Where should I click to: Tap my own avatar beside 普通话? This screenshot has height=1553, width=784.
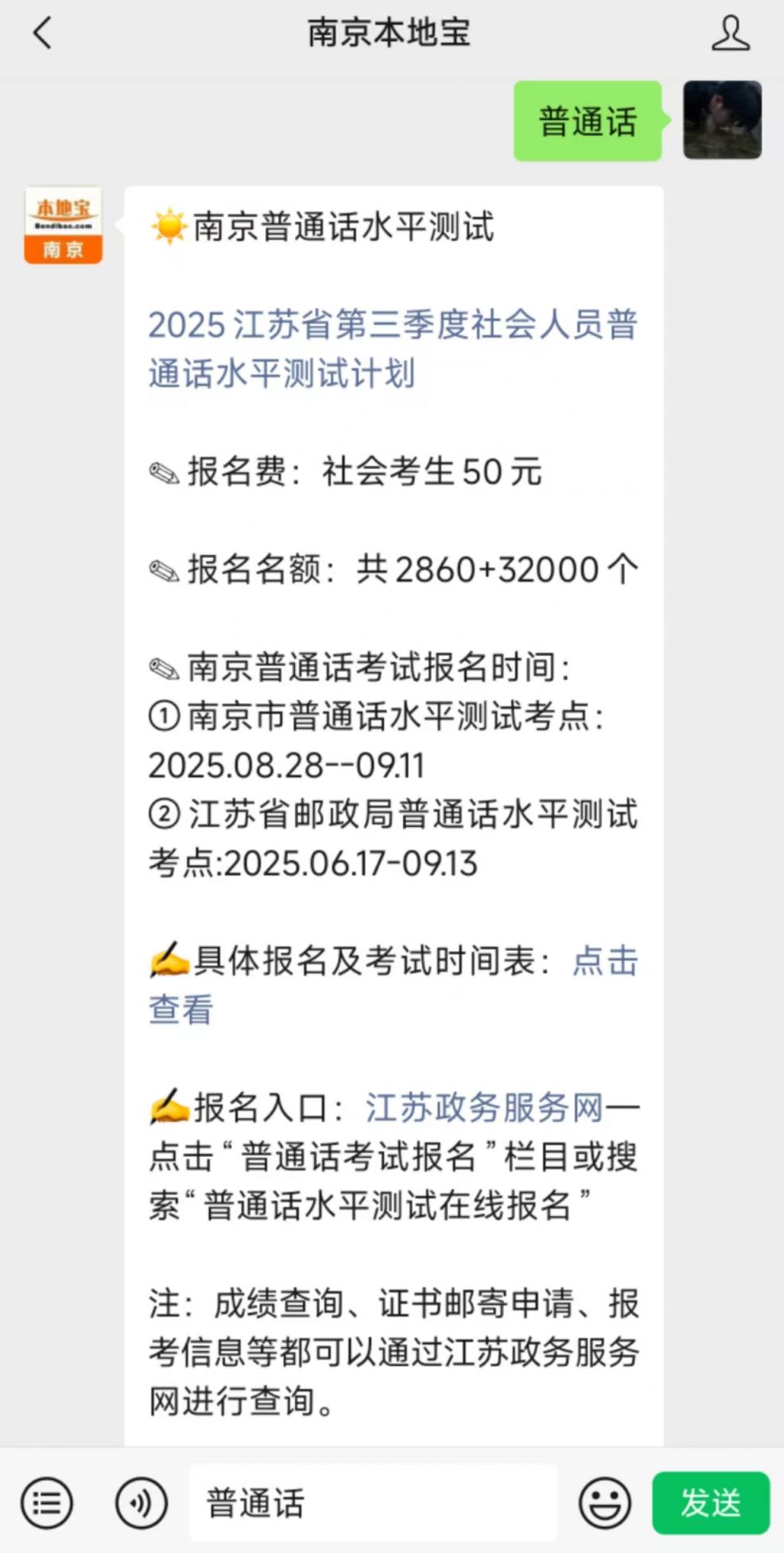(722, 120)
